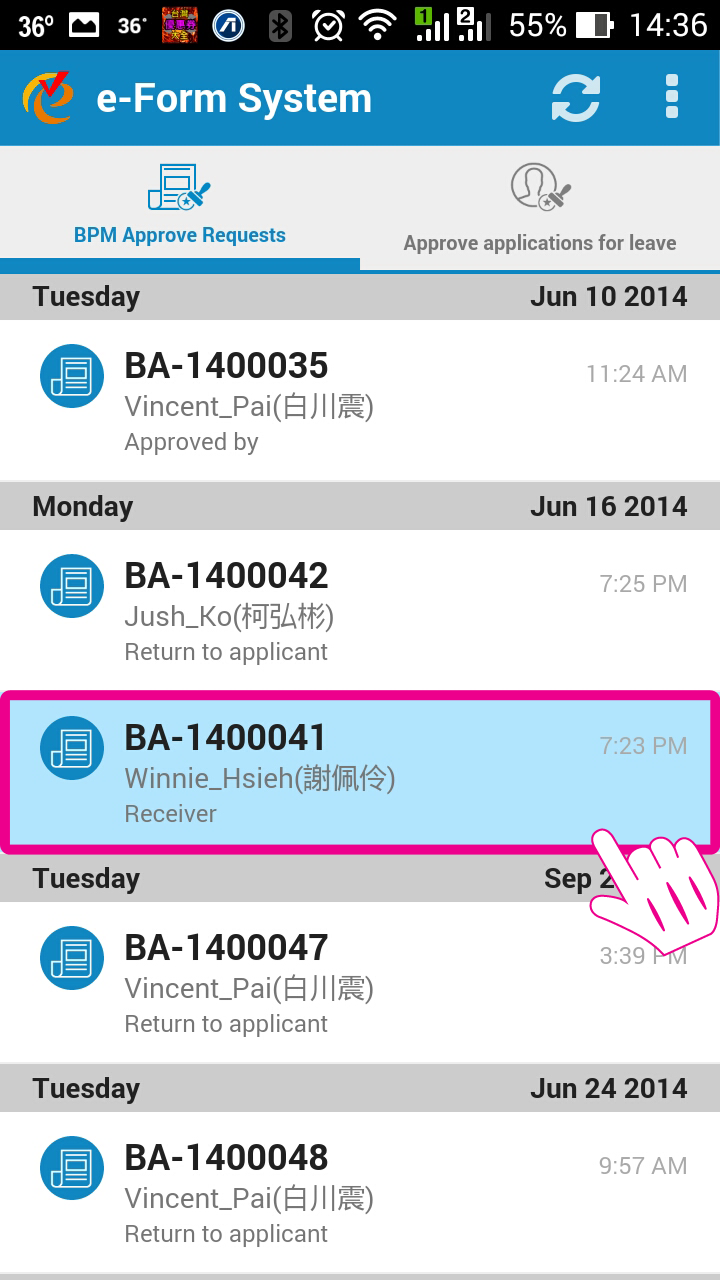Open the overflow menu

(x=671, y=98)
